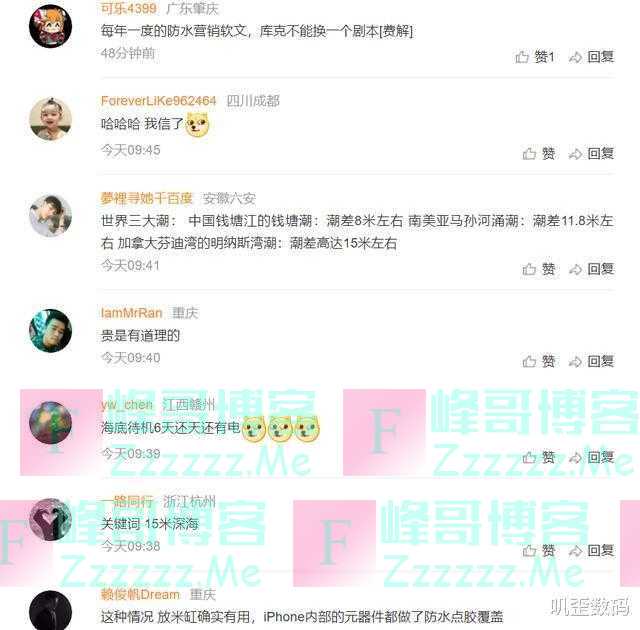
Task: Like 可乐4399's comment
Action: point(535,57)
